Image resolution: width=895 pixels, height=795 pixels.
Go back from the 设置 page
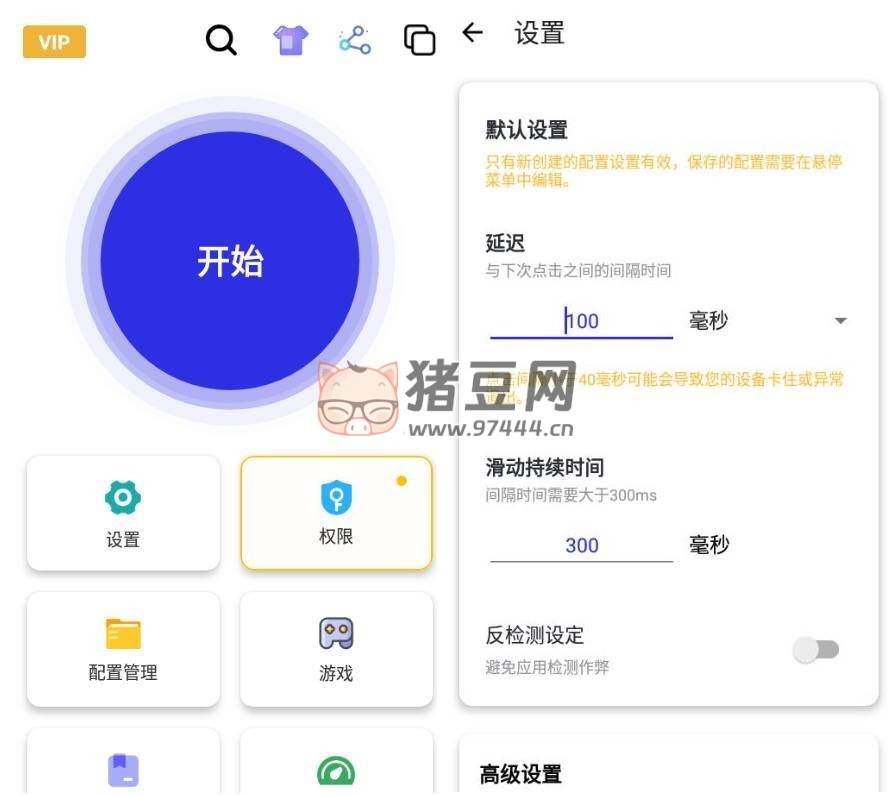[x=472, y=33]
